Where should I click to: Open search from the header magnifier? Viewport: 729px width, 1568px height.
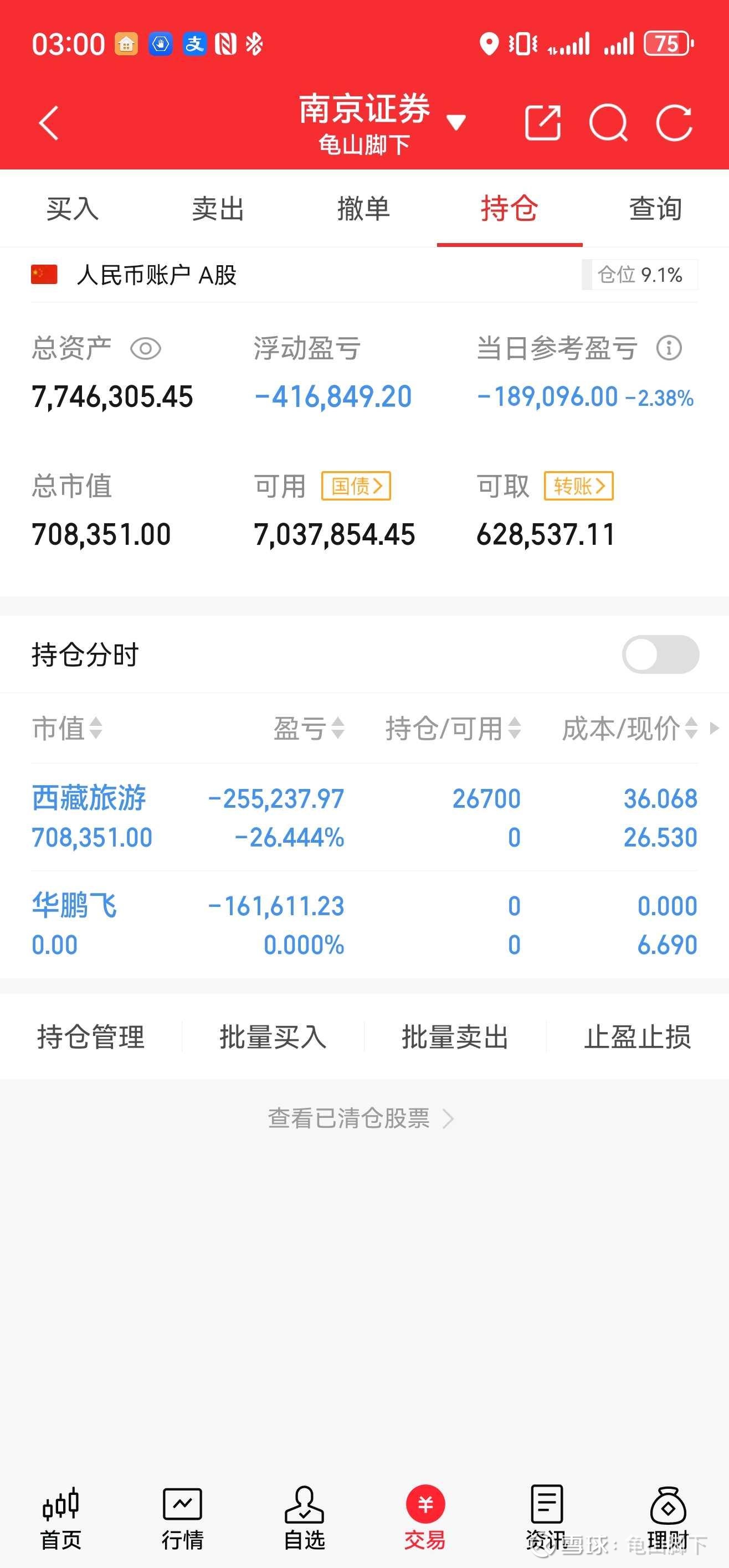pyautogui.click(x=608, y=123)
